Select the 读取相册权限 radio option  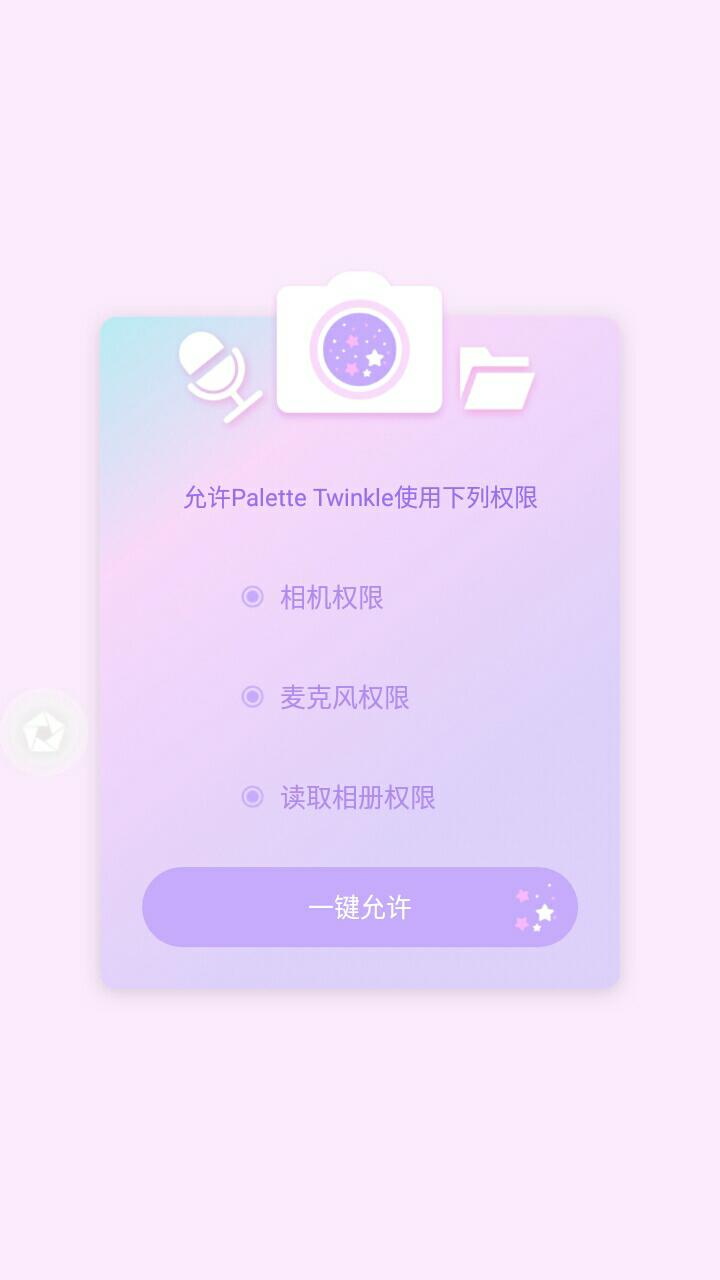tap(253, 797)
